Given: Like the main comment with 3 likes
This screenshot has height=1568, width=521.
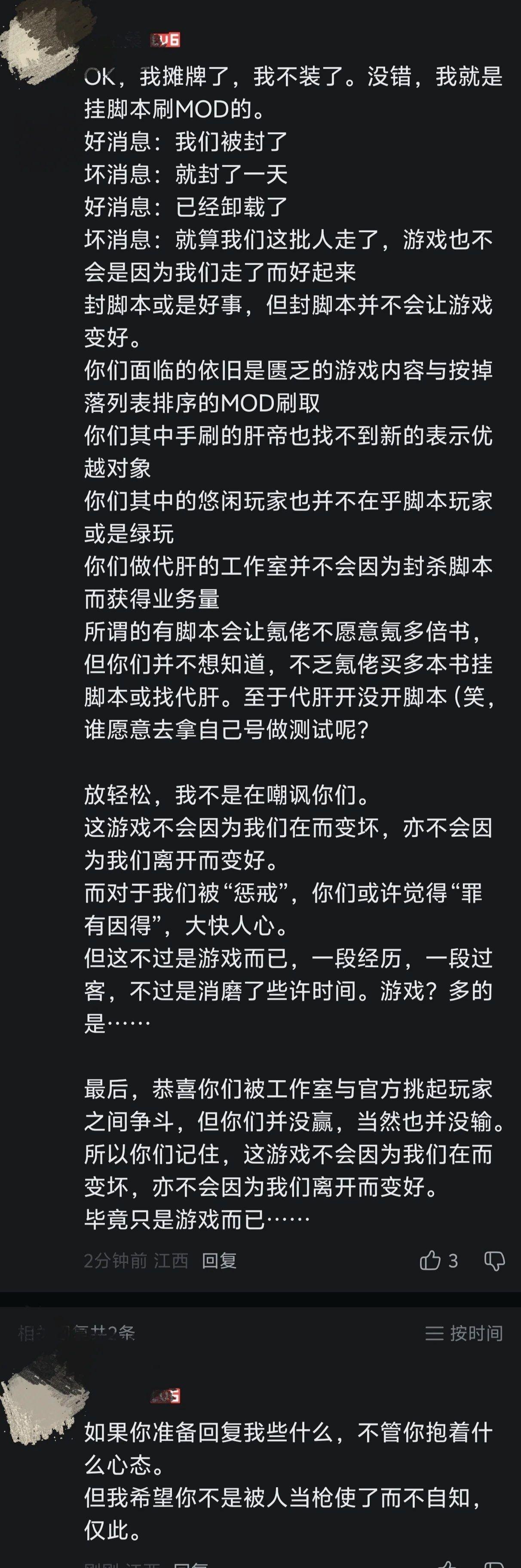Looking at the screenshot, I should 430,1260.
